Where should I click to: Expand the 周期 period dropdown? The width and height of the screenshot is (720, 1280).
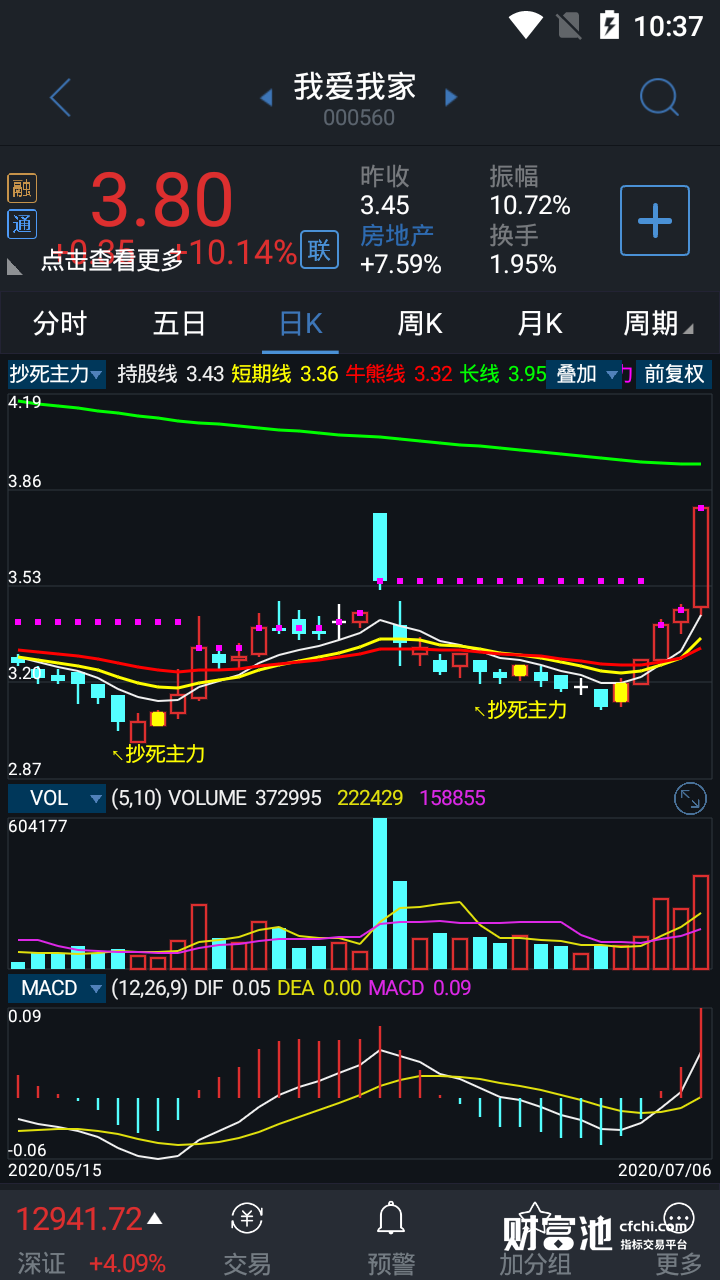pos(657,324)
